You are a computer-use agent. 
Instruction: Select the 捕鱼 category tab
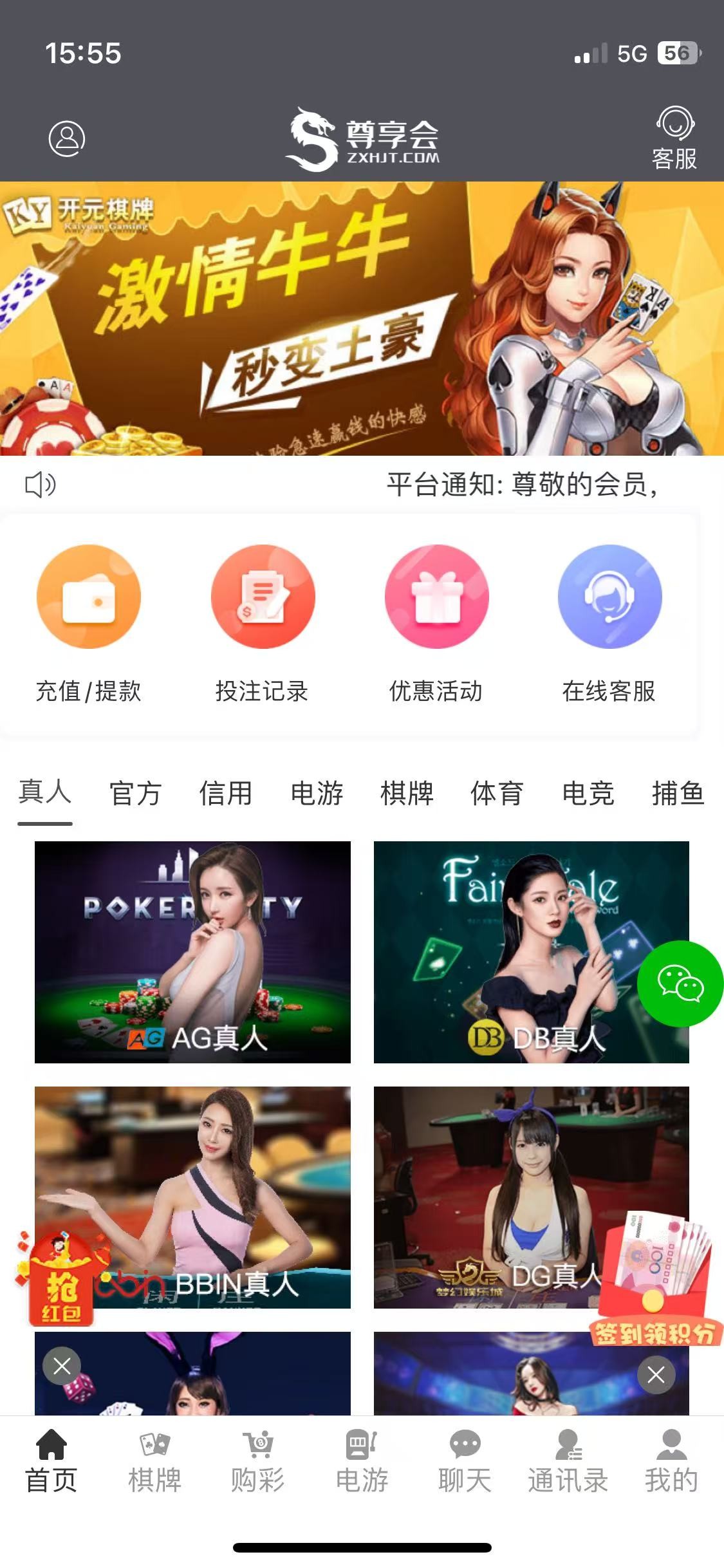coord(678,793)
